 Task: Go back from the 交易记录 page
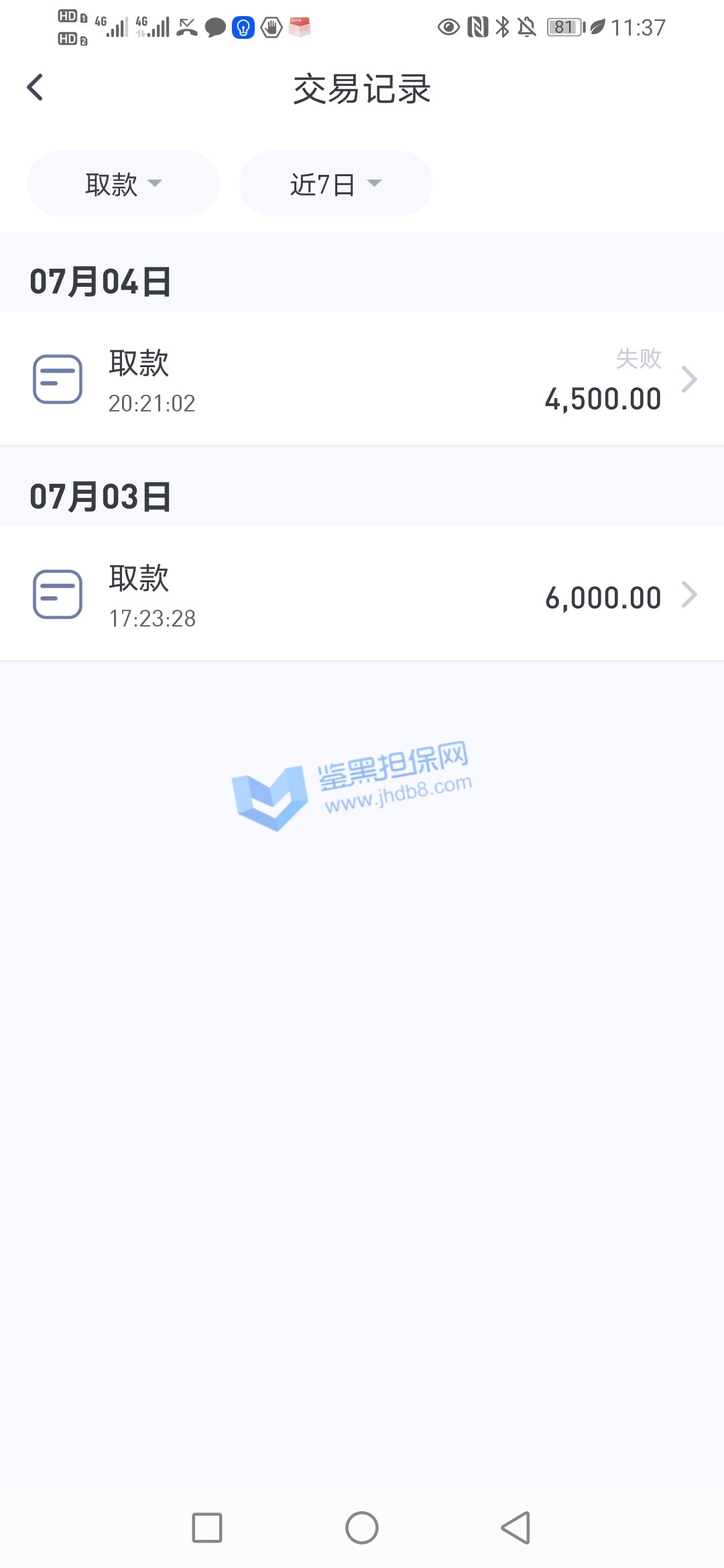coord(35,88)
